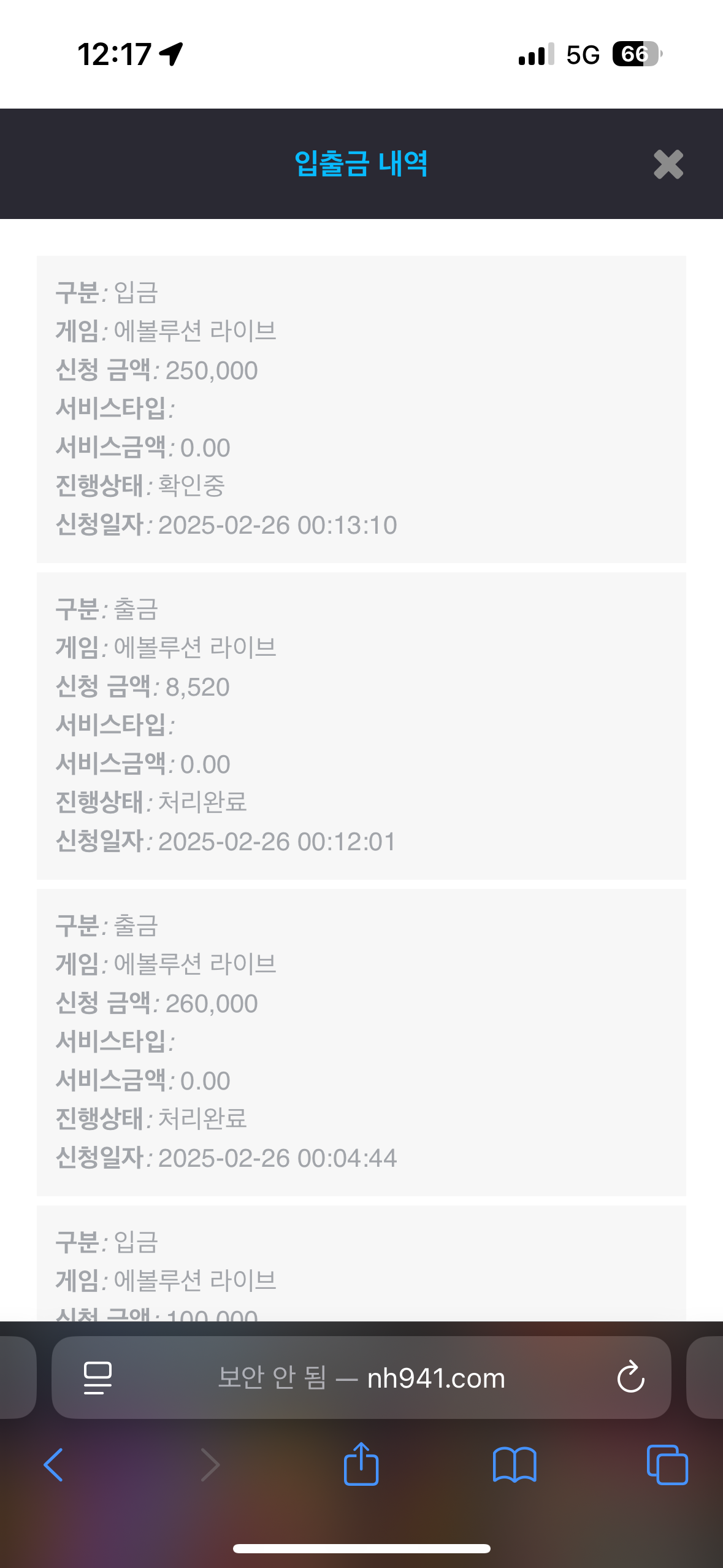Tap the nh941.com address field
This screenshot has width=723, height=1568.
tap(362, 1378)
